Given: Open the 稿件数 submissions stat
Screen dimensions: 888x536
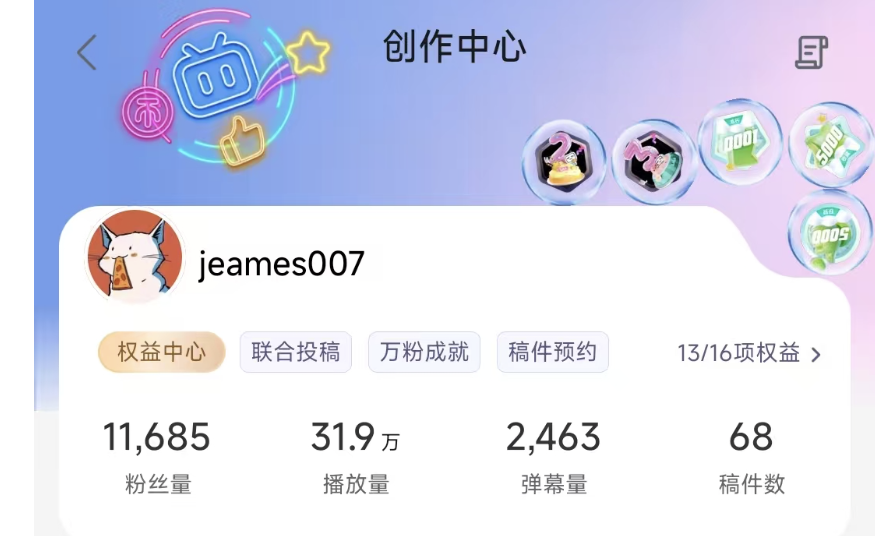Looking at the screenshot, I should coord(751,458).
